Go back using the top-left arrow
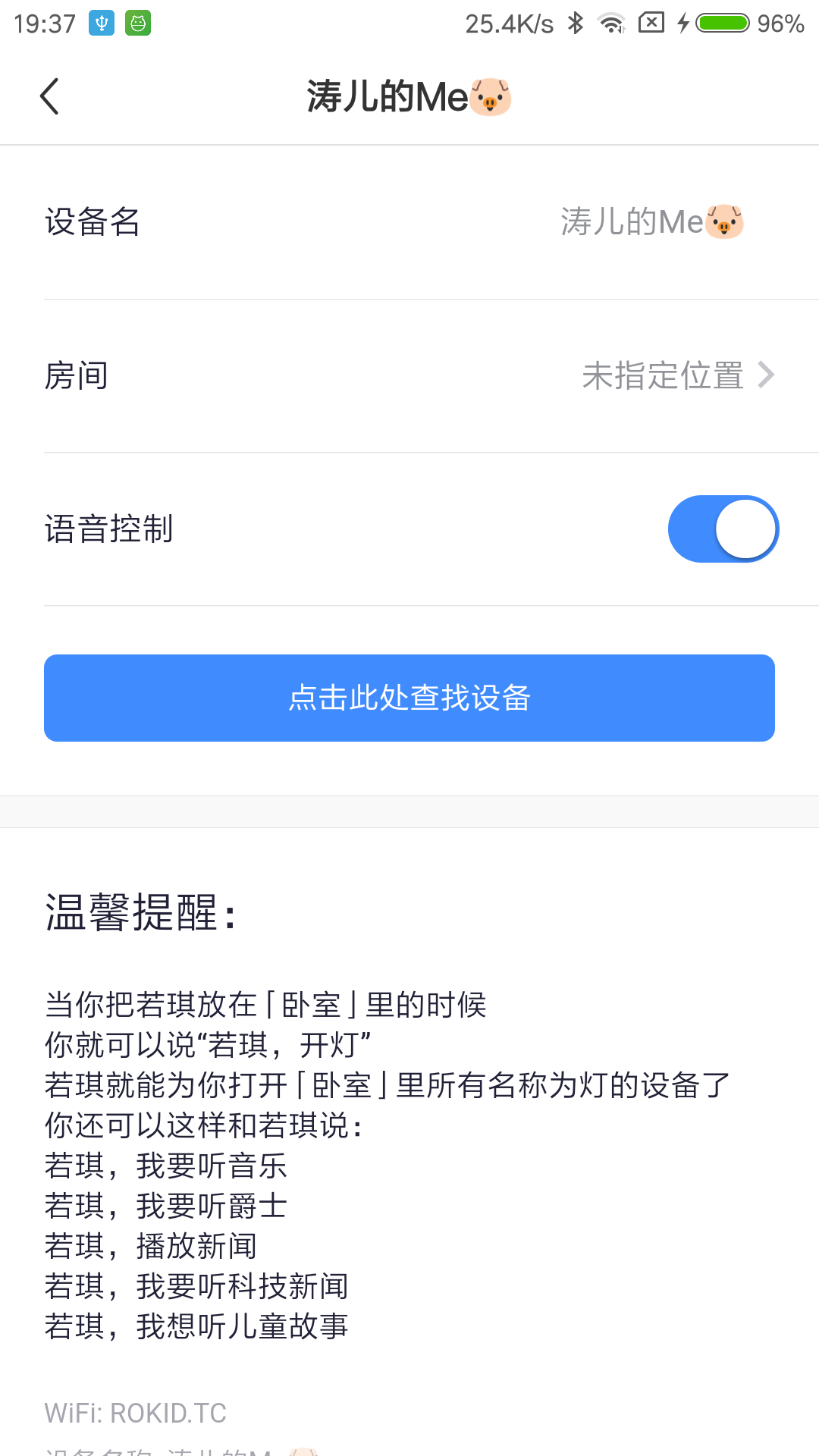819x1456 pixels. tap(50, 97)
